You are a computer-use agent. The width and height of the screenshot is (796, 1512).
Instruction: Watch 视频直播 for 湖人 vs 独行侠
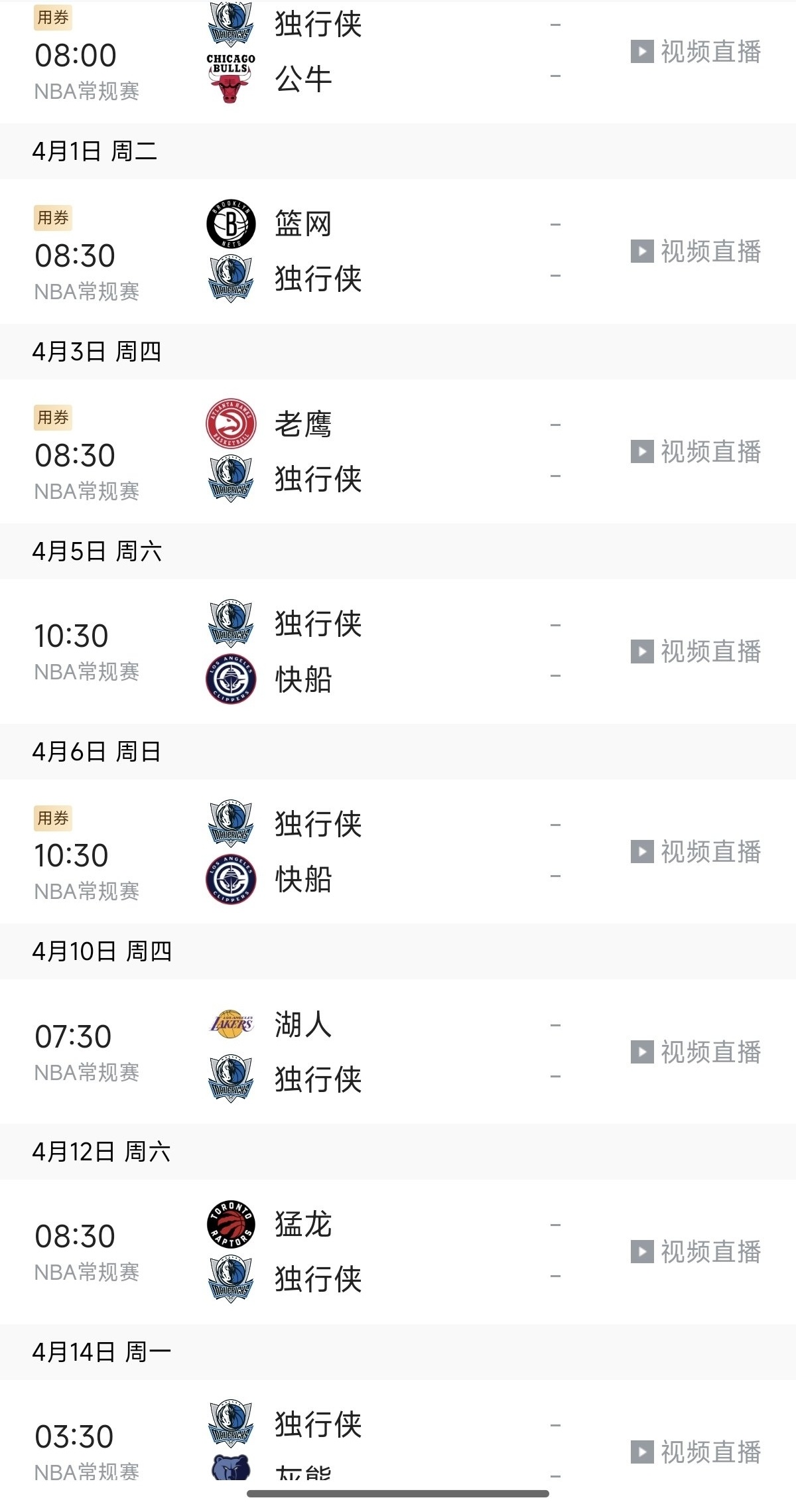696,1052
